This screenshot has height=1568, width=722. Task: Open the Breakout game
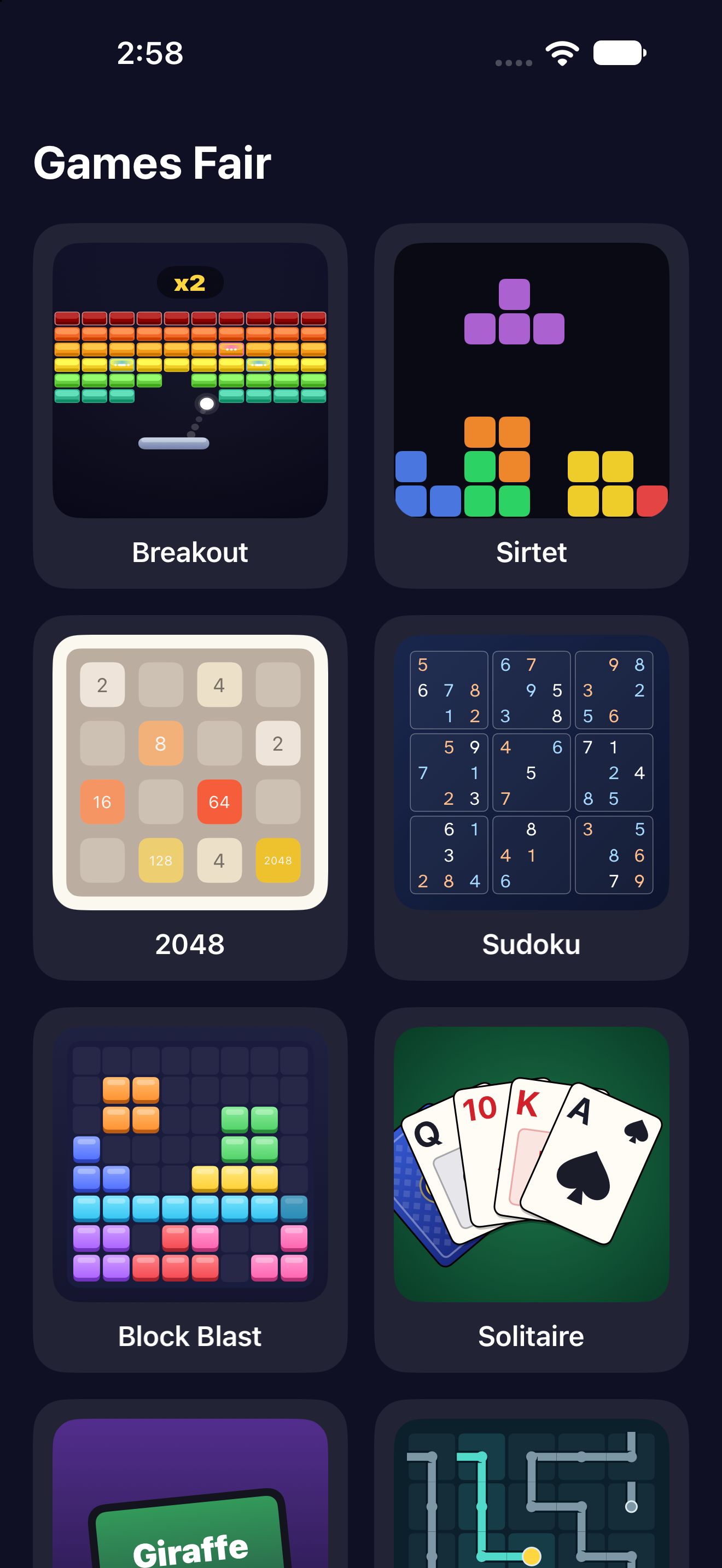[190, 405]
